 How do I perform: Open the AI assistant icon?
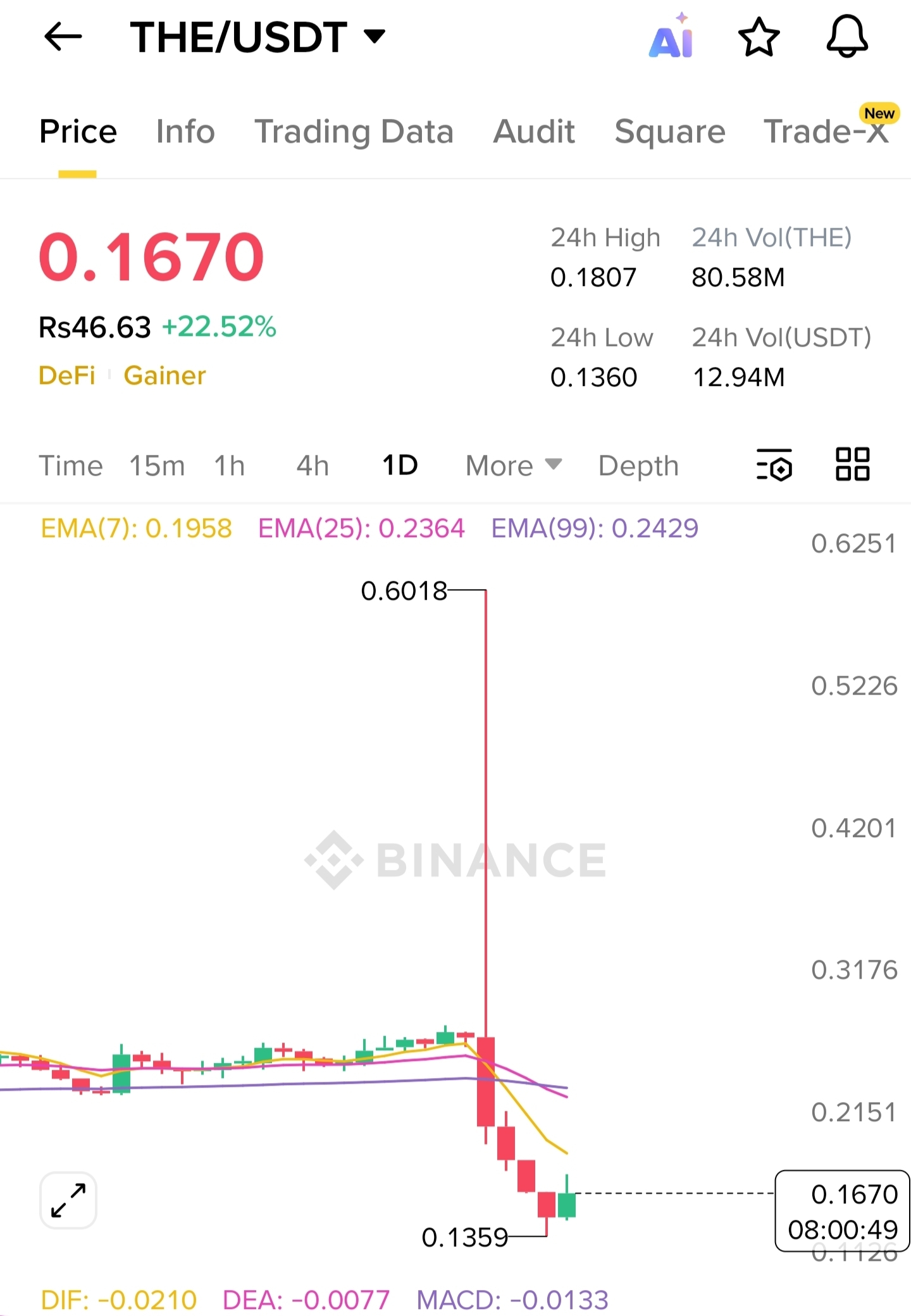(x=671, y=38)
